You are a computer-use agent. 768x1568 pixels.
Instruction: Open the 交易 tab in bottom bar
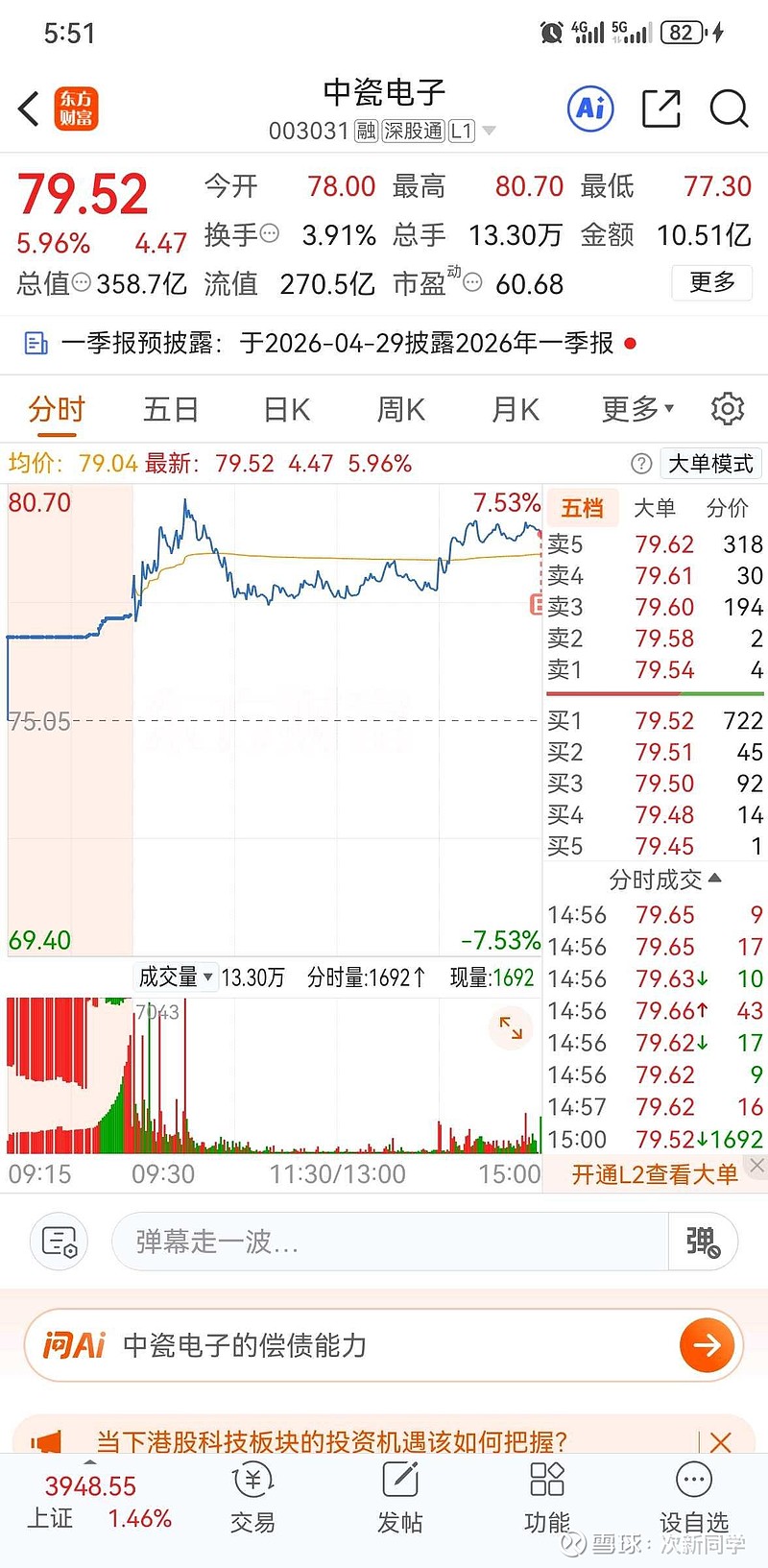click(x=252, y=1498)
